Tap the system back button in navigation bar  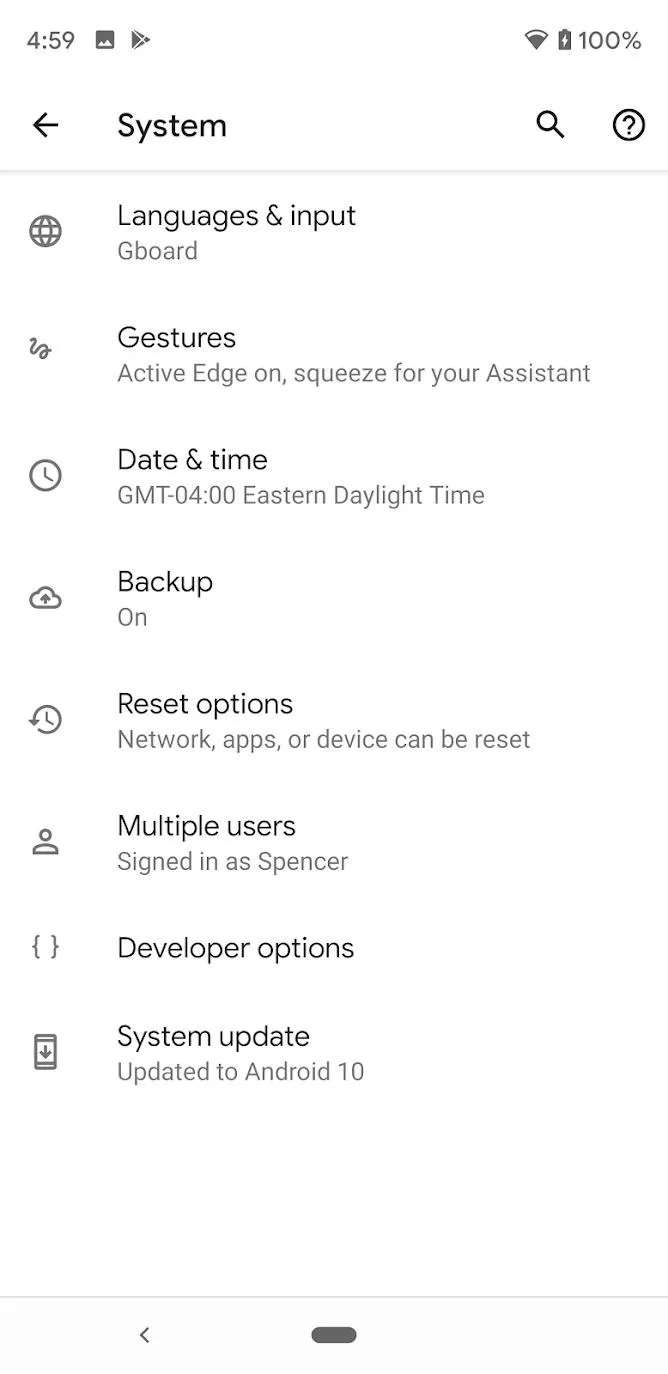(x=144, y=1335)
